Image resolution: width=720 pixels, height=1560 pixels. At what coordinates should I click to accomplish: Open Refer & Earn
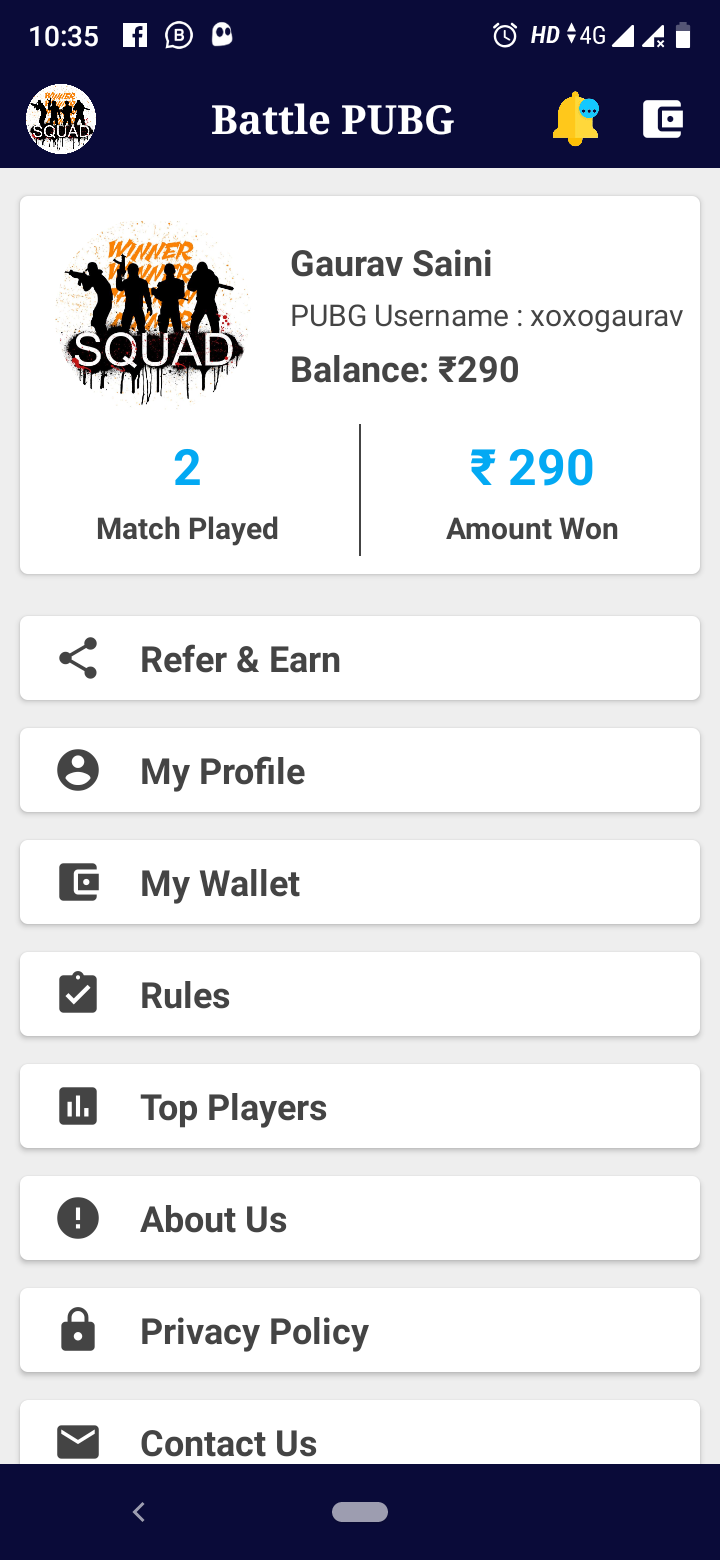click(x=360, y=659)
